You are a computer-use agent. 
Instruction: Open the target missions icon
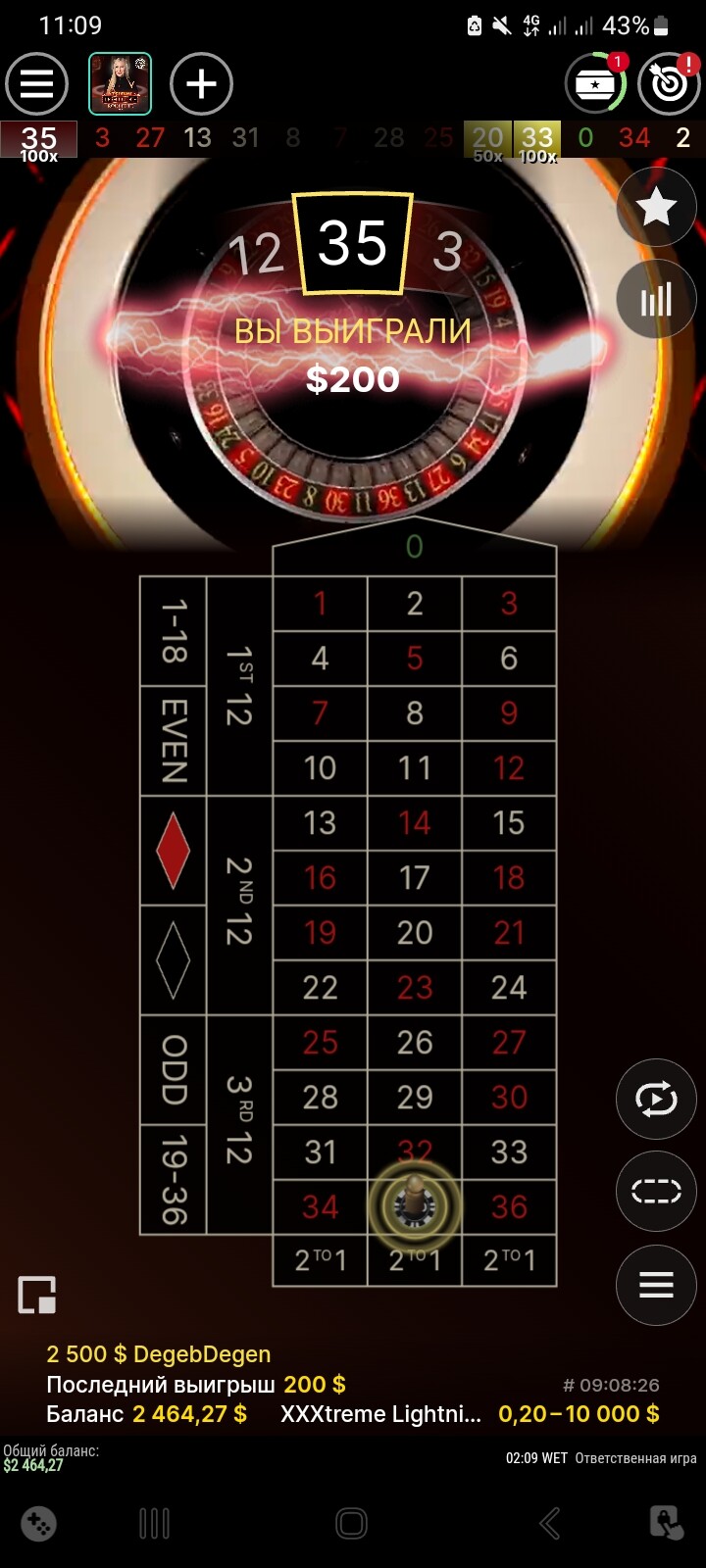point(669,84)
